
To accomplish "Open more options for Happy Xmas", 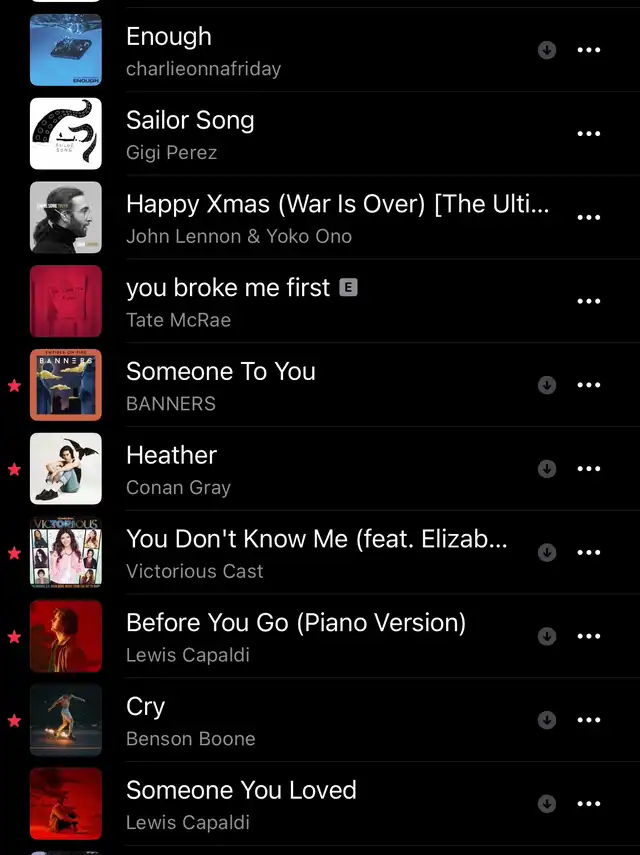I will [589, 218].
